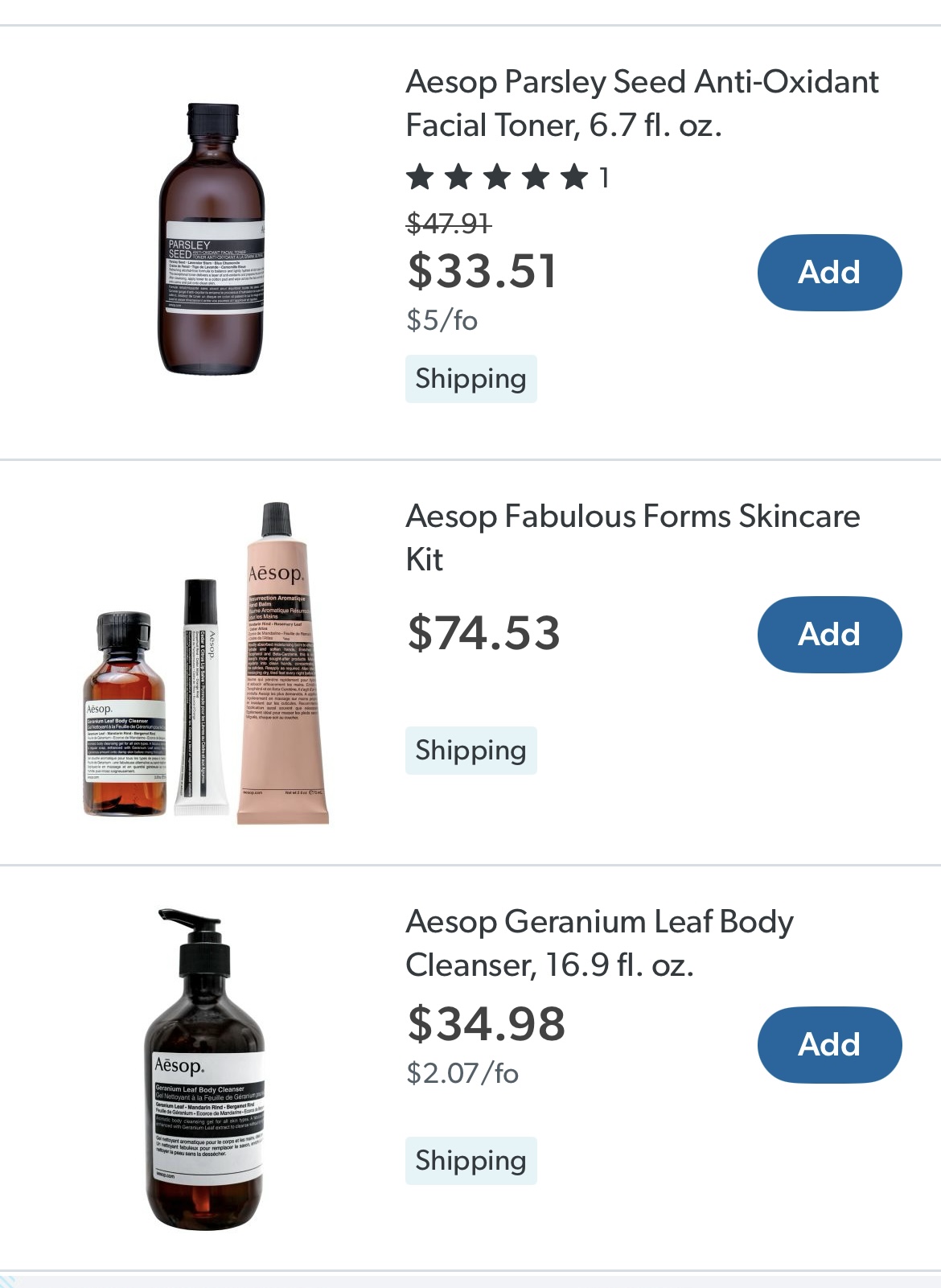This screenshot has height=1288, width=941.
Task: Open the Fabulous Forms Skincare Kit product image
Action: [x=206, y=664]
